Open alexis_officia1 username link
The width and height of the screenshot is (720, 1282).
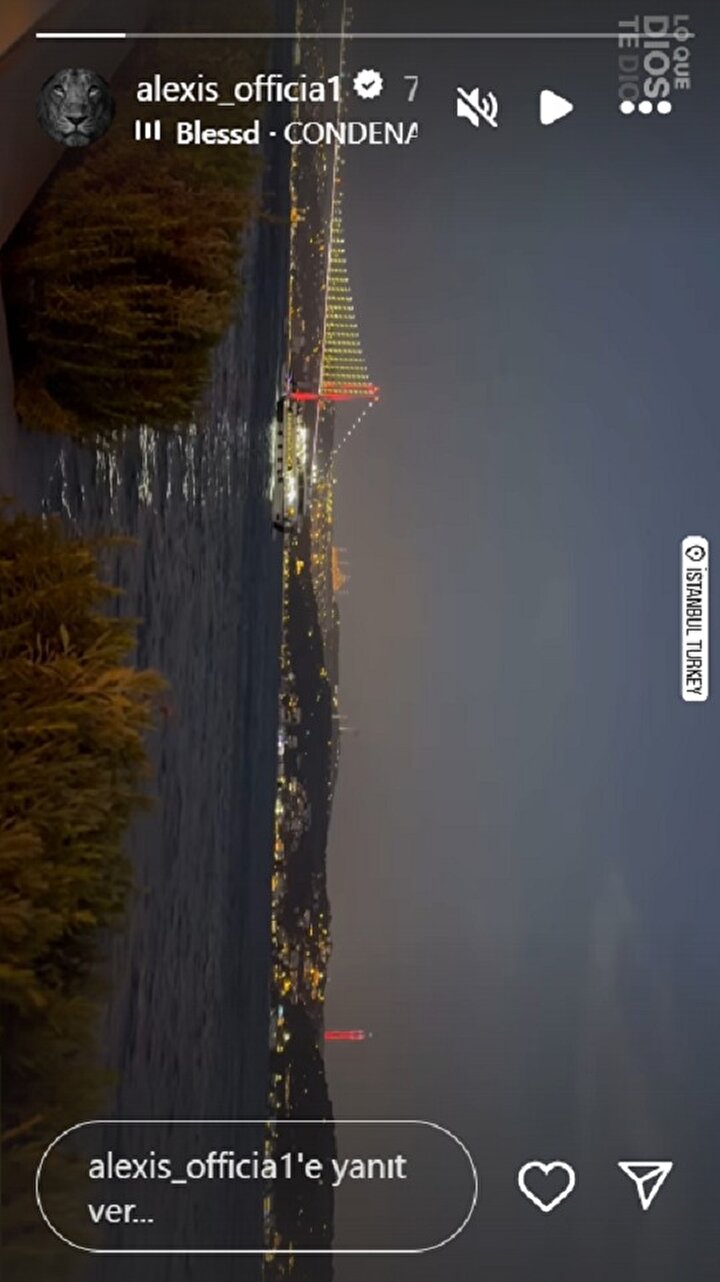[x=238, y=89]
